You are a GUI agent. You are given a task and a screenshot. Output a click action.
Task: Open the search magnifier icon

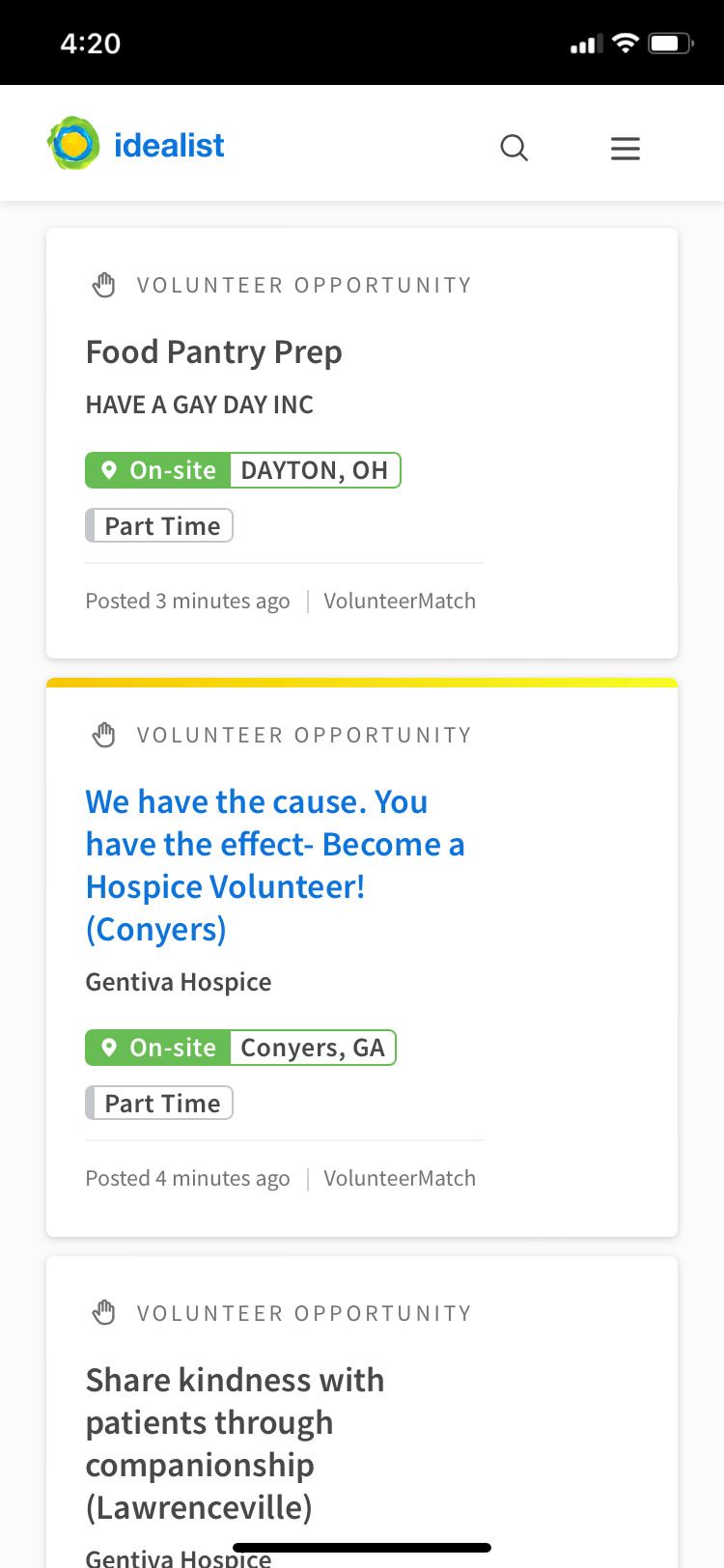tap(514, 148)
